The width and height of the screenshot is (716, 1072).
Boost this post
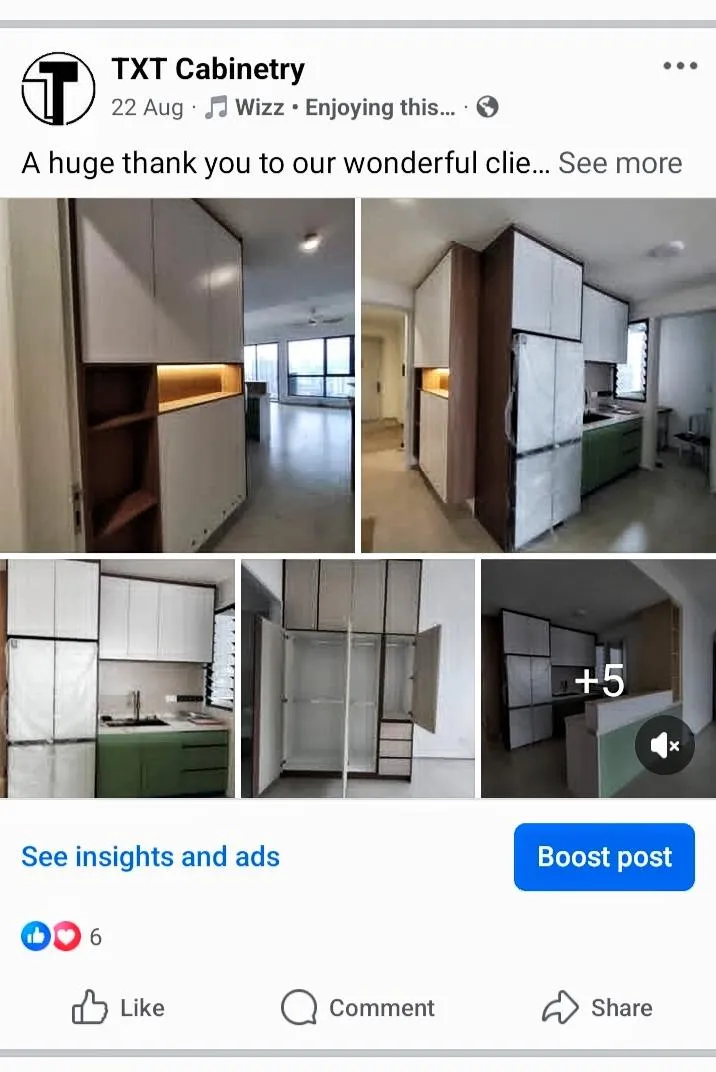[x=604, y=857]
